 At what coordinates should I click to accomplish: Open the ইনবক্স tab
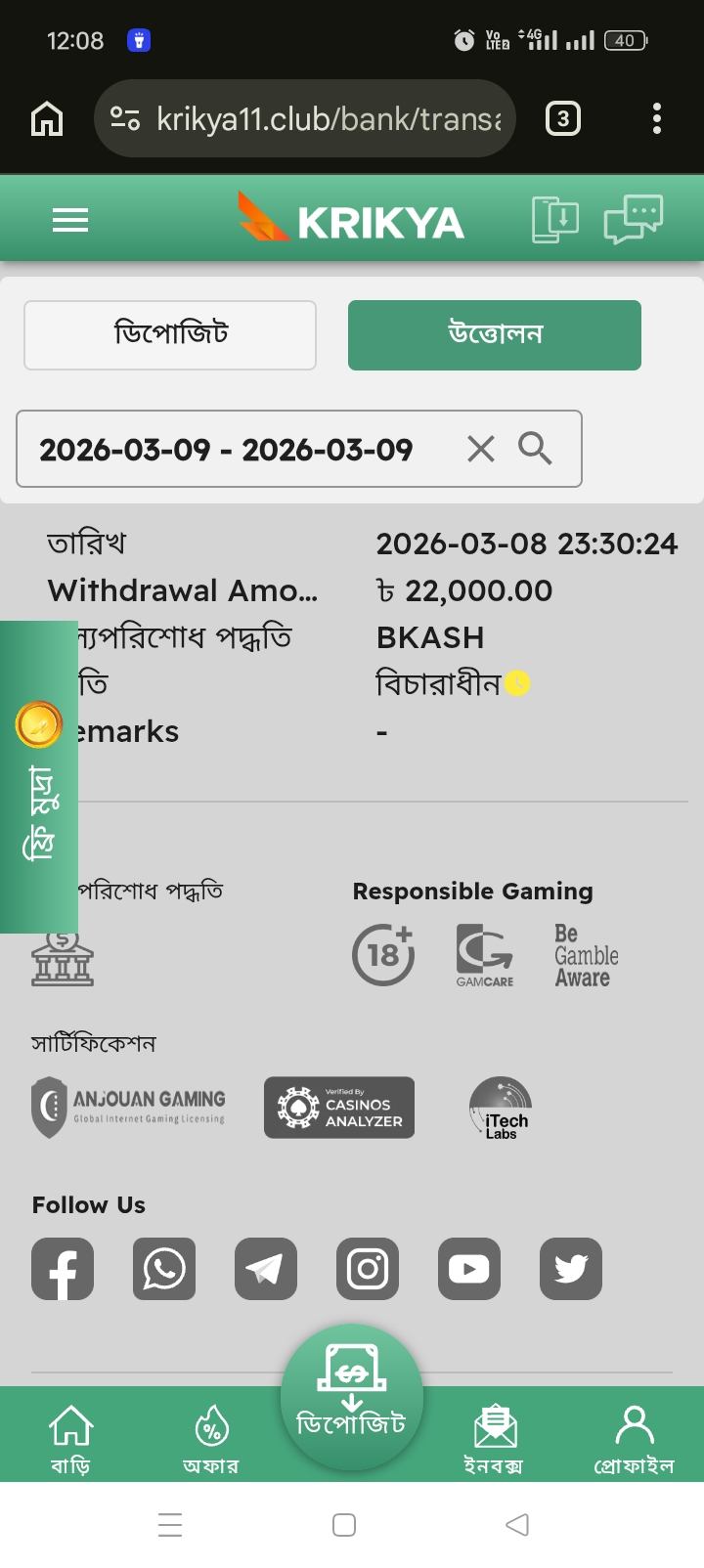click(x=494, y=1437)
